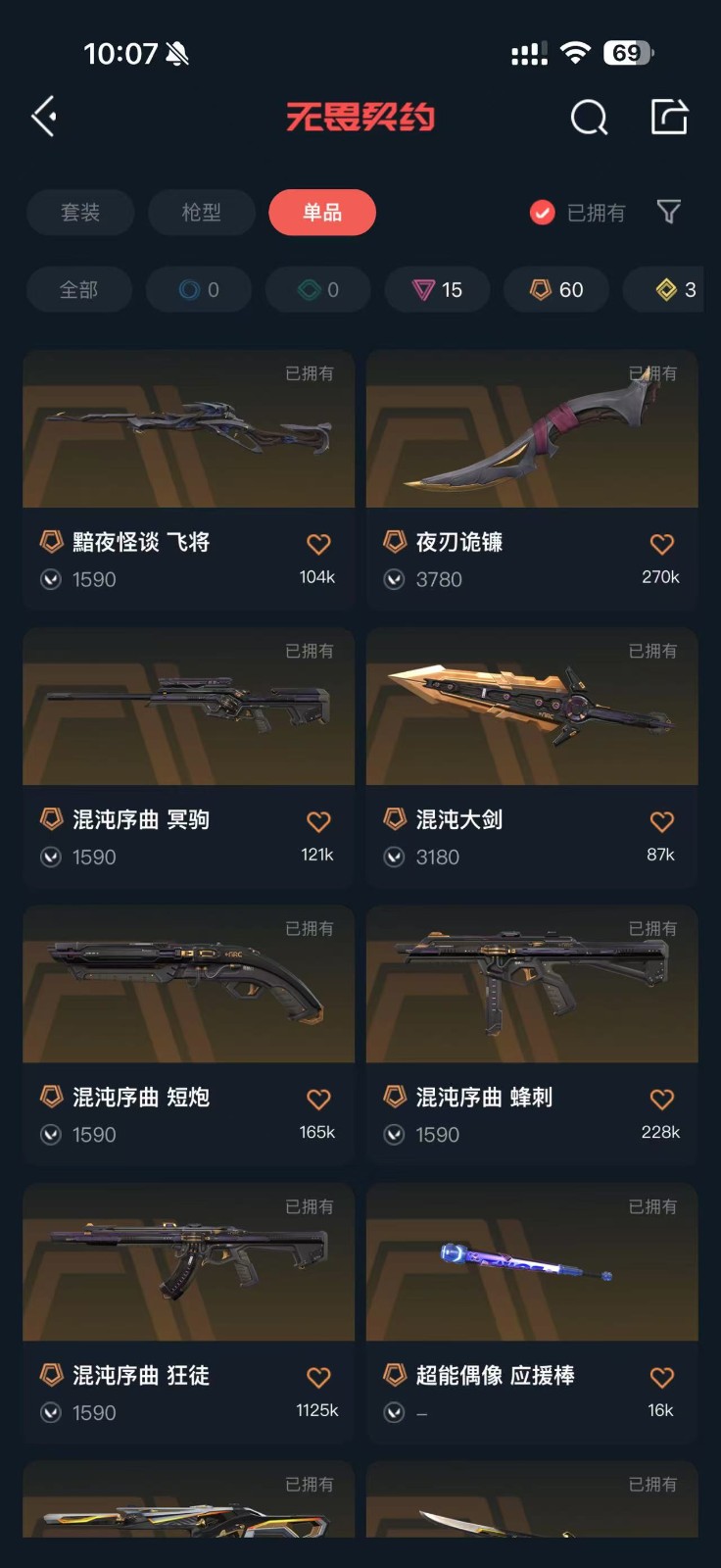Screen dimensions: 721x1568
Task: Filter by the orange tier chip showing 60
Action: (x=556, y=290)
